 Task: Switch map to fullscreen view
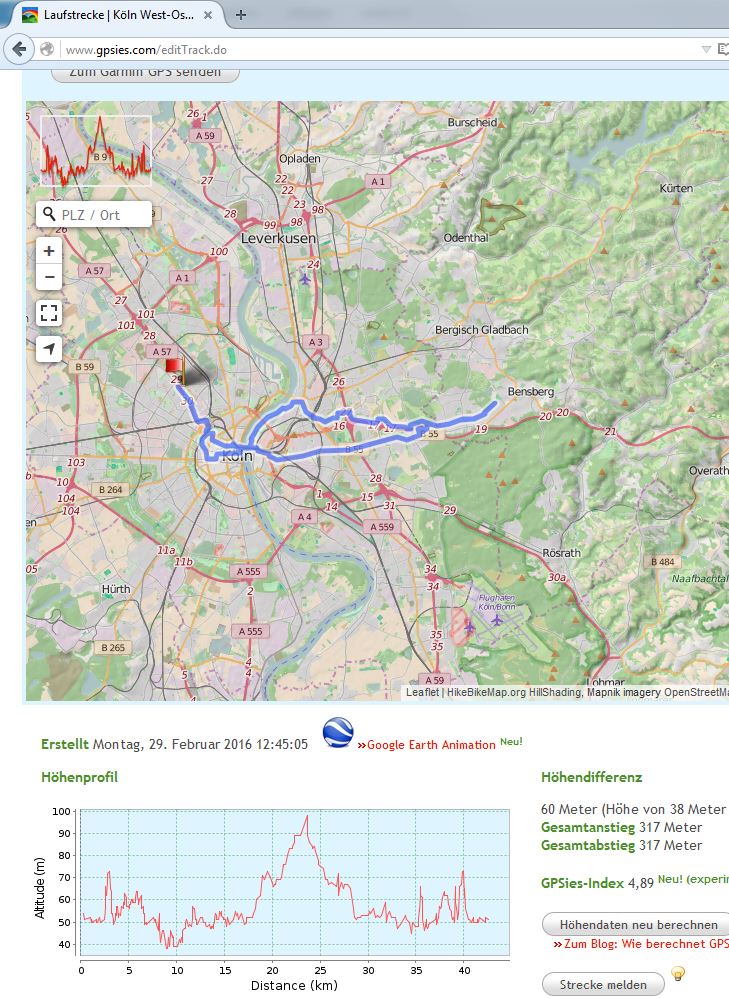[49, 313]
